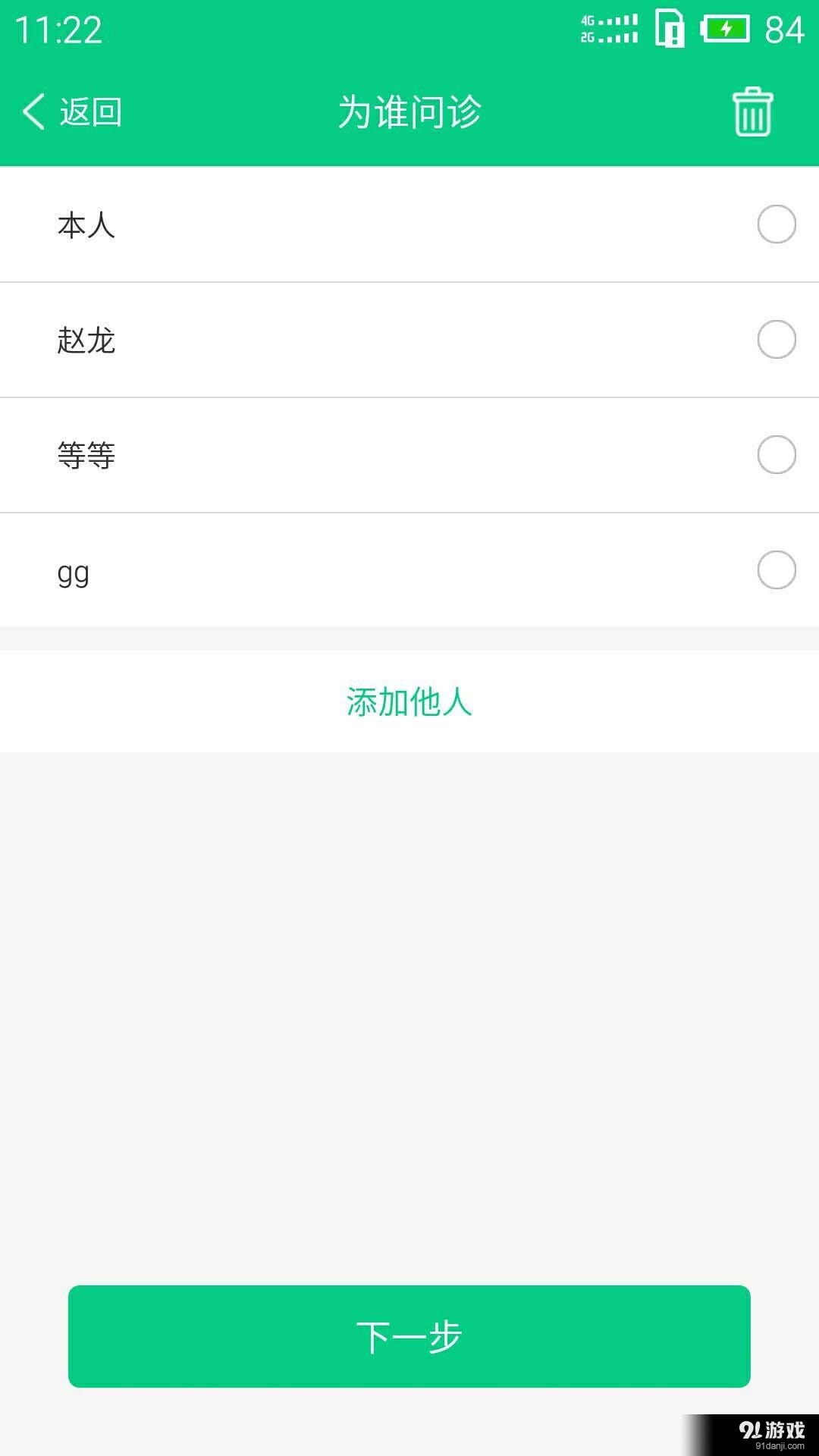Click the 4G signal strength icon

pyautogui.click(x=608, y=19)
